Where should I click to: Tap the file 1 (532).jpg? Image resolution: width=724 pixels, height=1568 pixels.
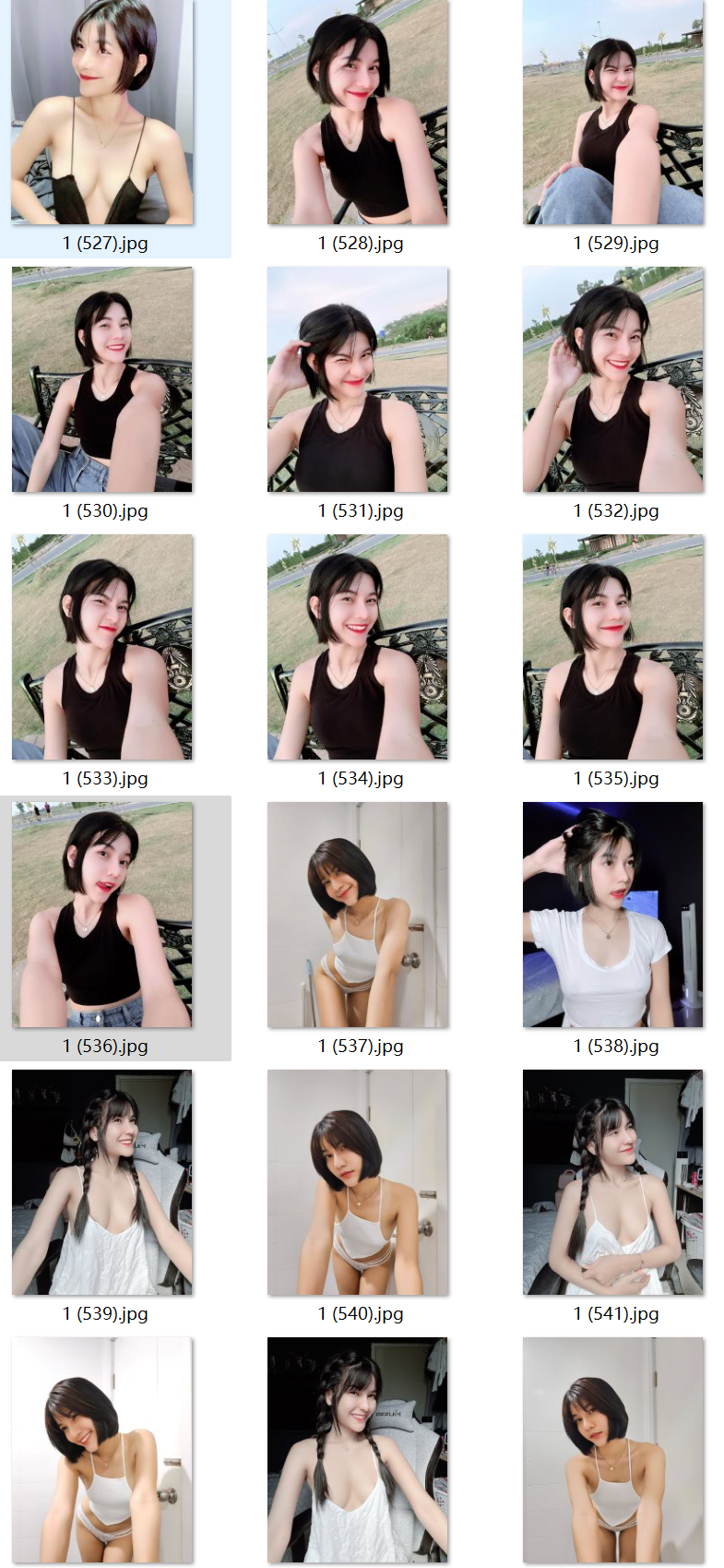613,379
